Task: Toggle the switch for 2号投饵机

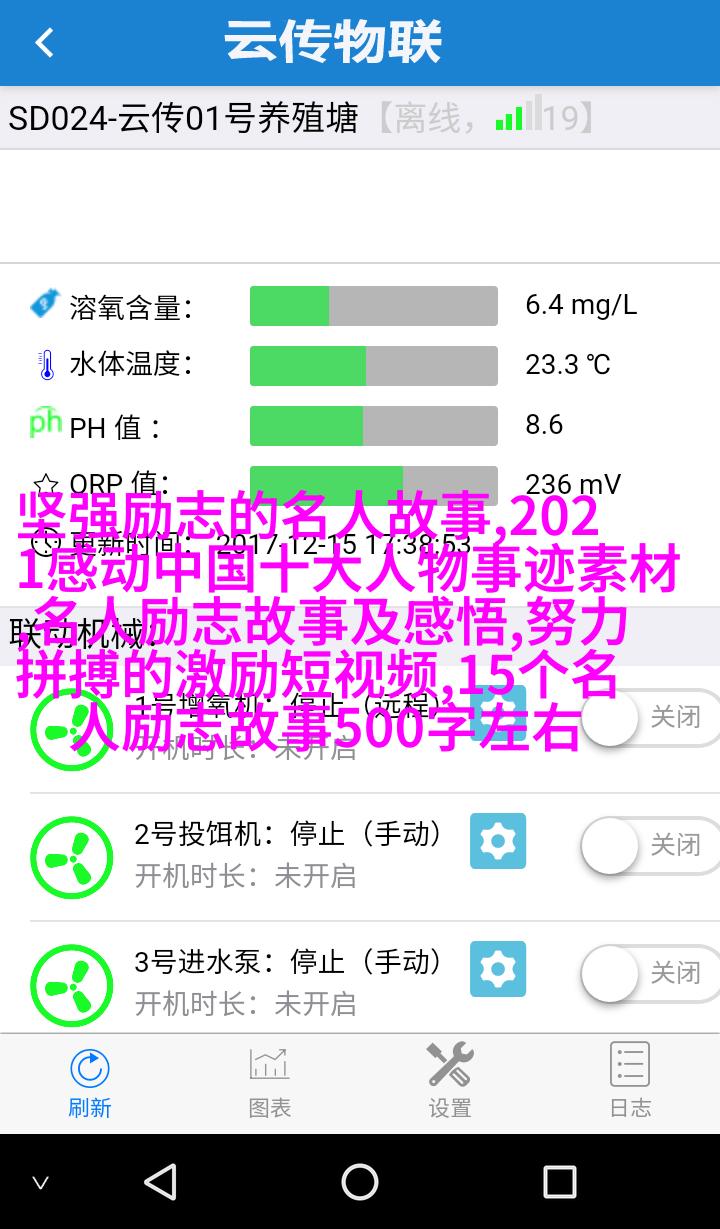Action: (650, 846)
